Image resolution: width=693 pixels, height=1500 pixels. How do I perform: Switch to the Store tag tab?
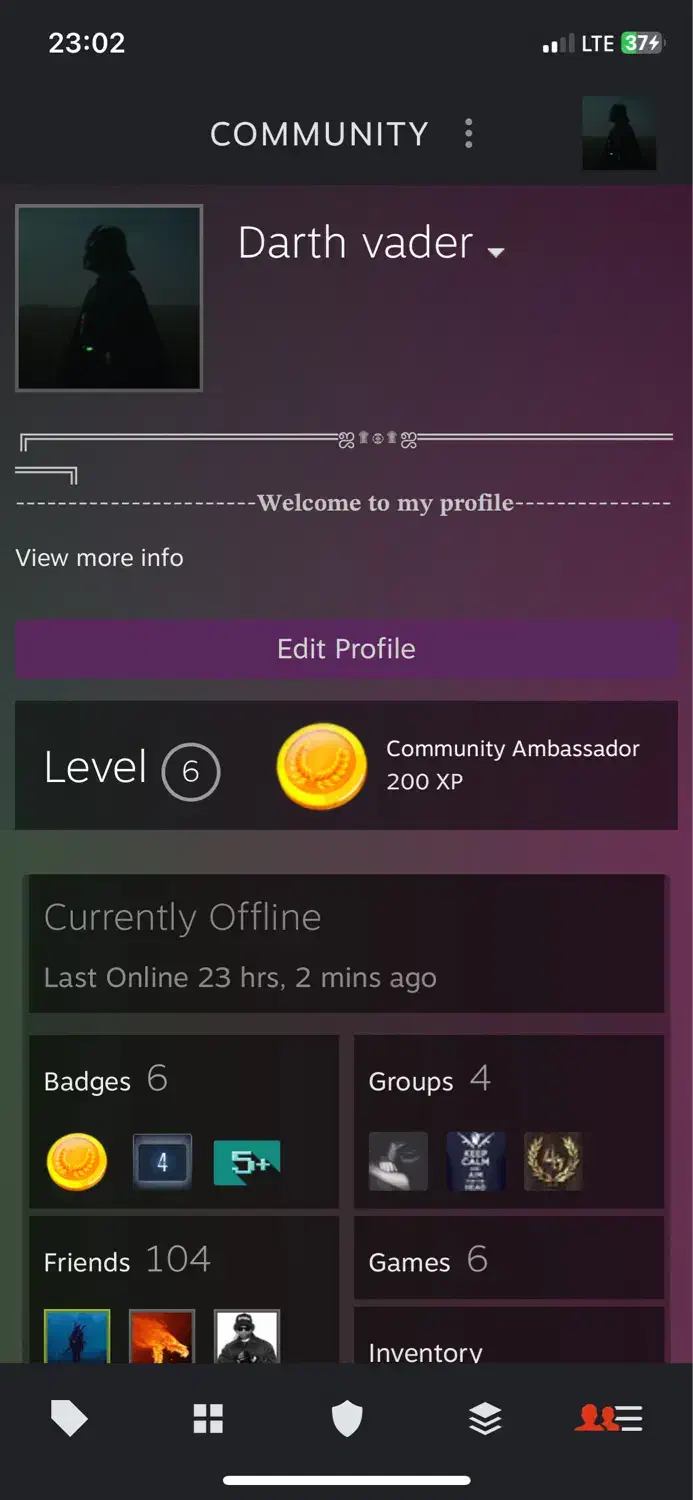(x=69, y=1418)
